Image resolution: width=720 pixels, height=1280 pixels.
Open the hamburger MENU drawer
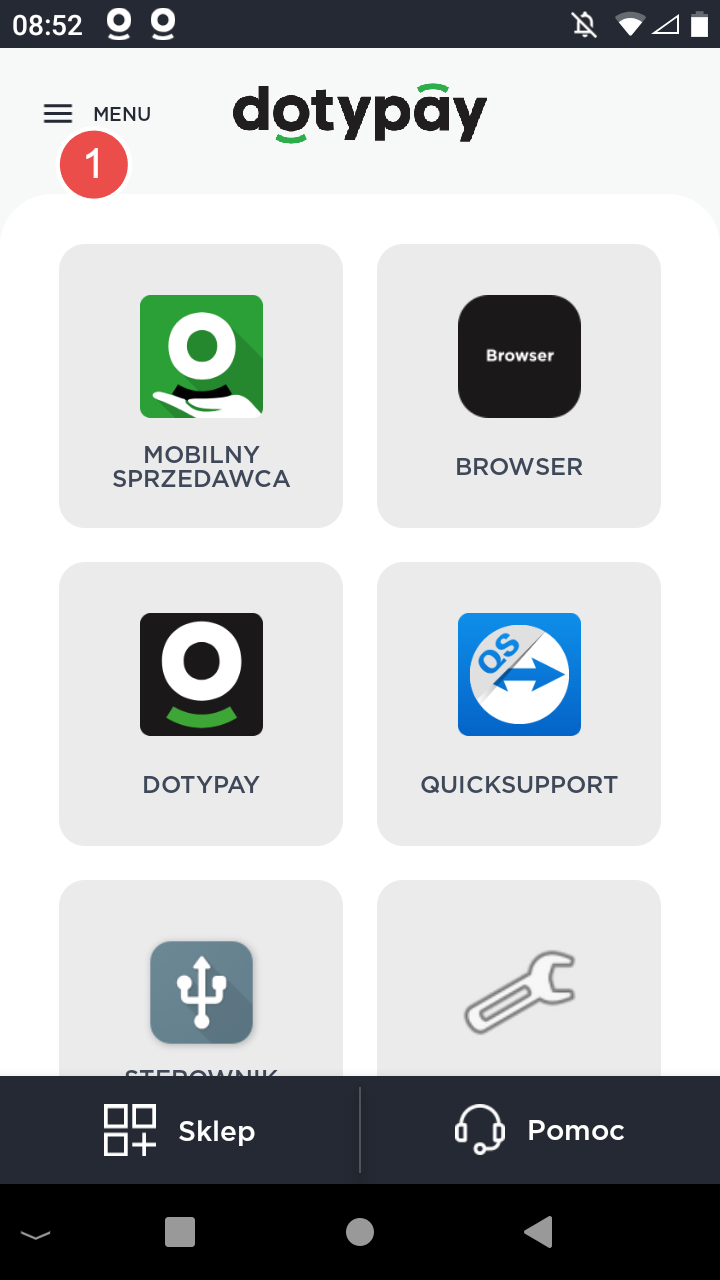coord(96,114)
